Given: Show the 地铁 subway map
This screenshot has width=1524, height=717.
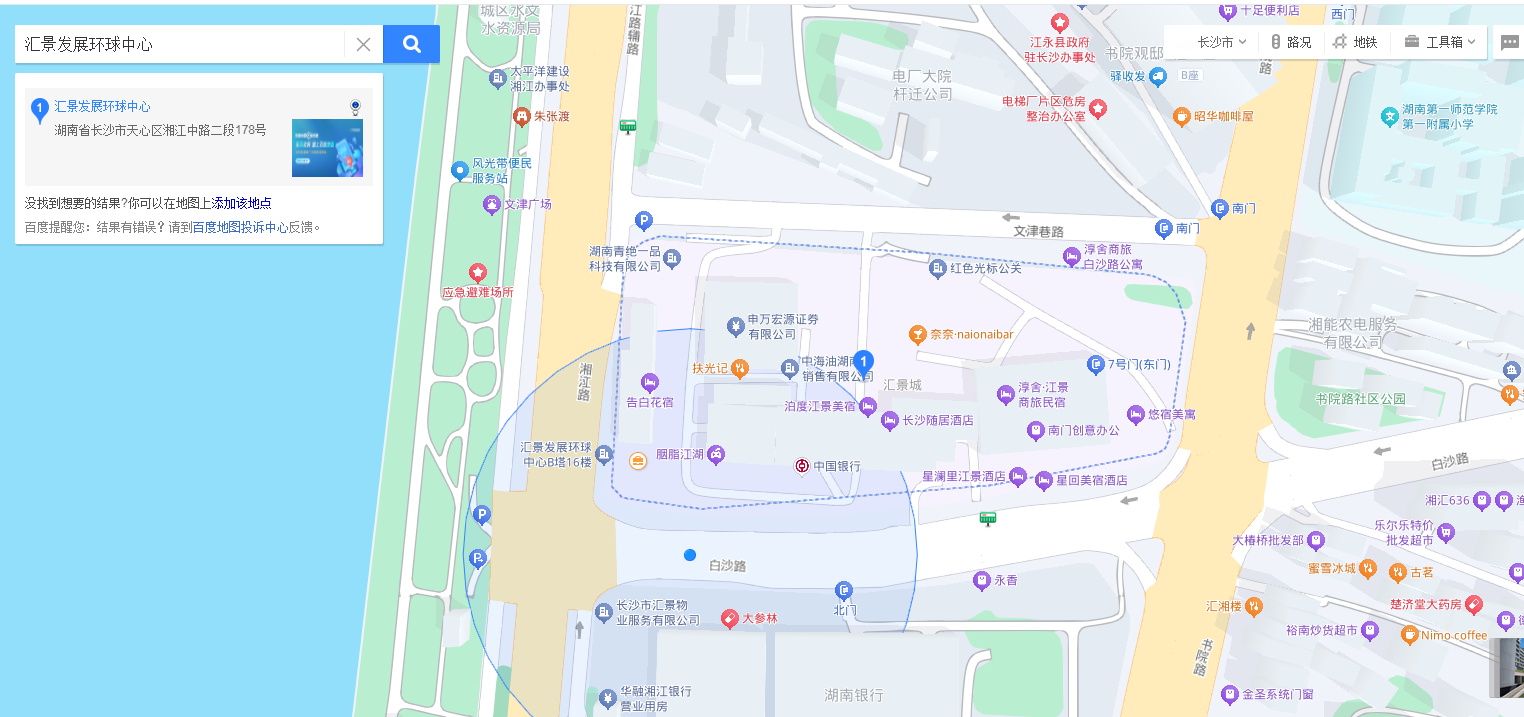Looking at the screenshot, I should point(1356,42).
